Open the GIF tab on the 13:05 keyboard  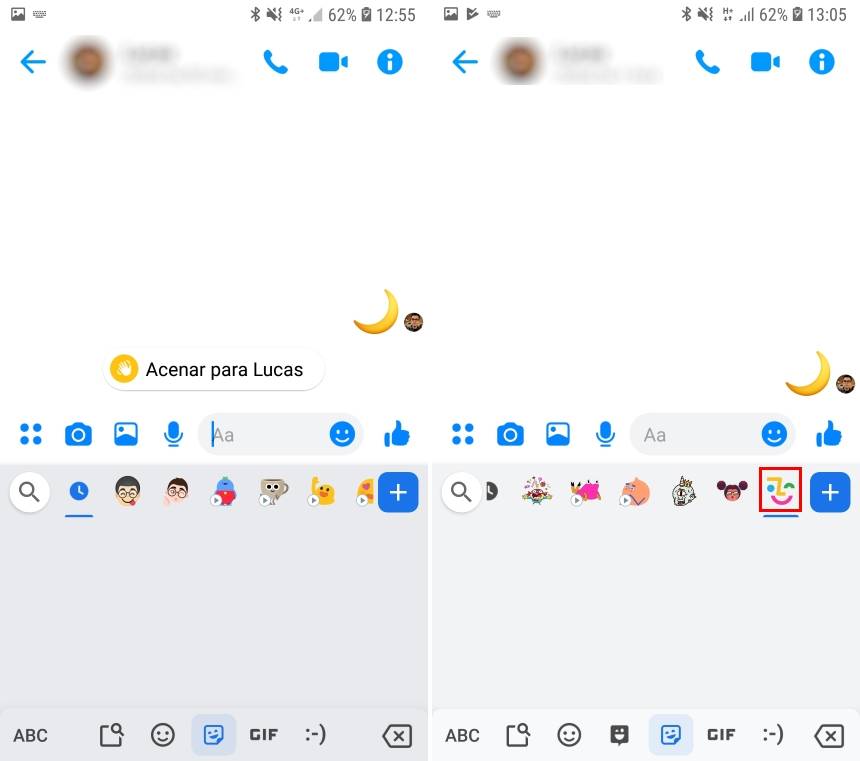tap(721, 736)
